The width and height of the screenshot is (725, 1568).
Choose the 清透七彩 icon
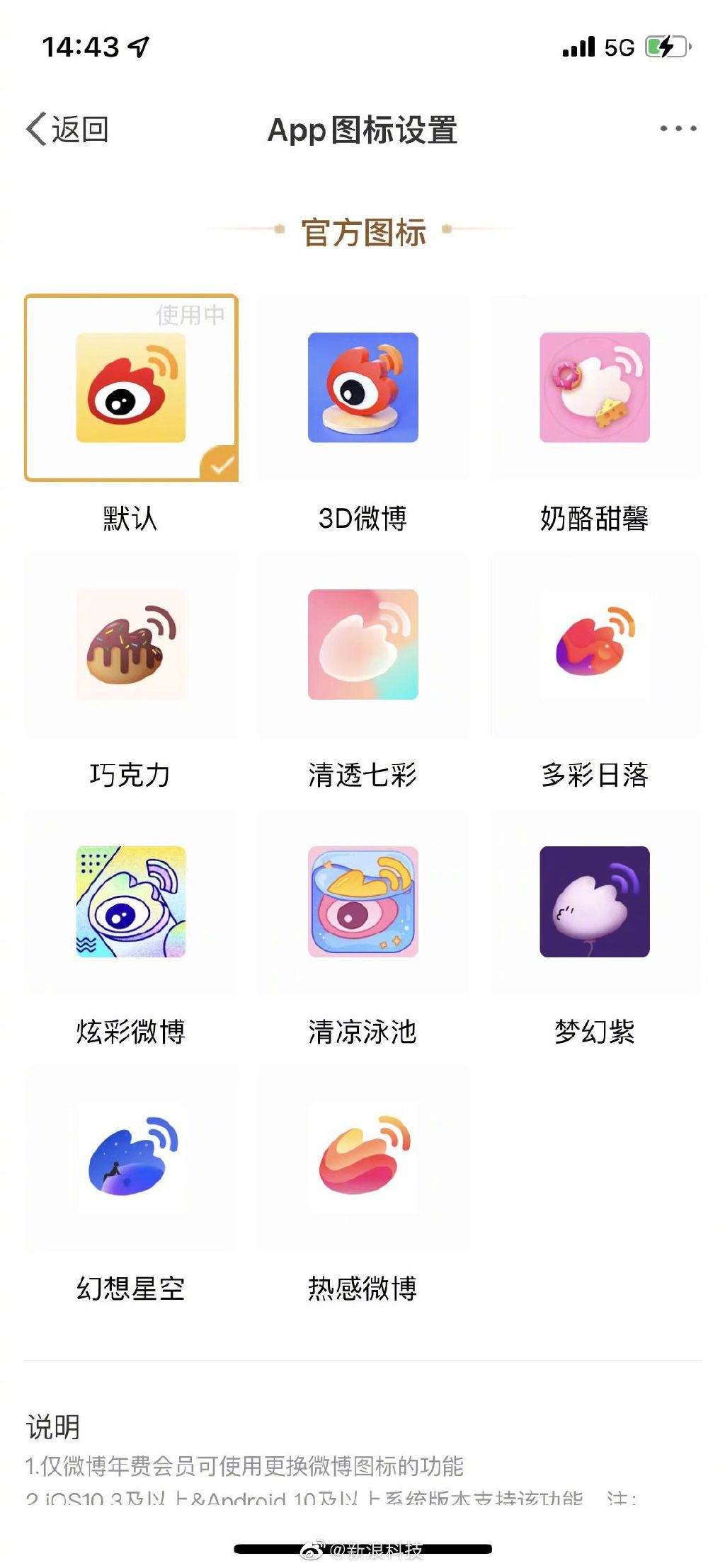[362, 645]
